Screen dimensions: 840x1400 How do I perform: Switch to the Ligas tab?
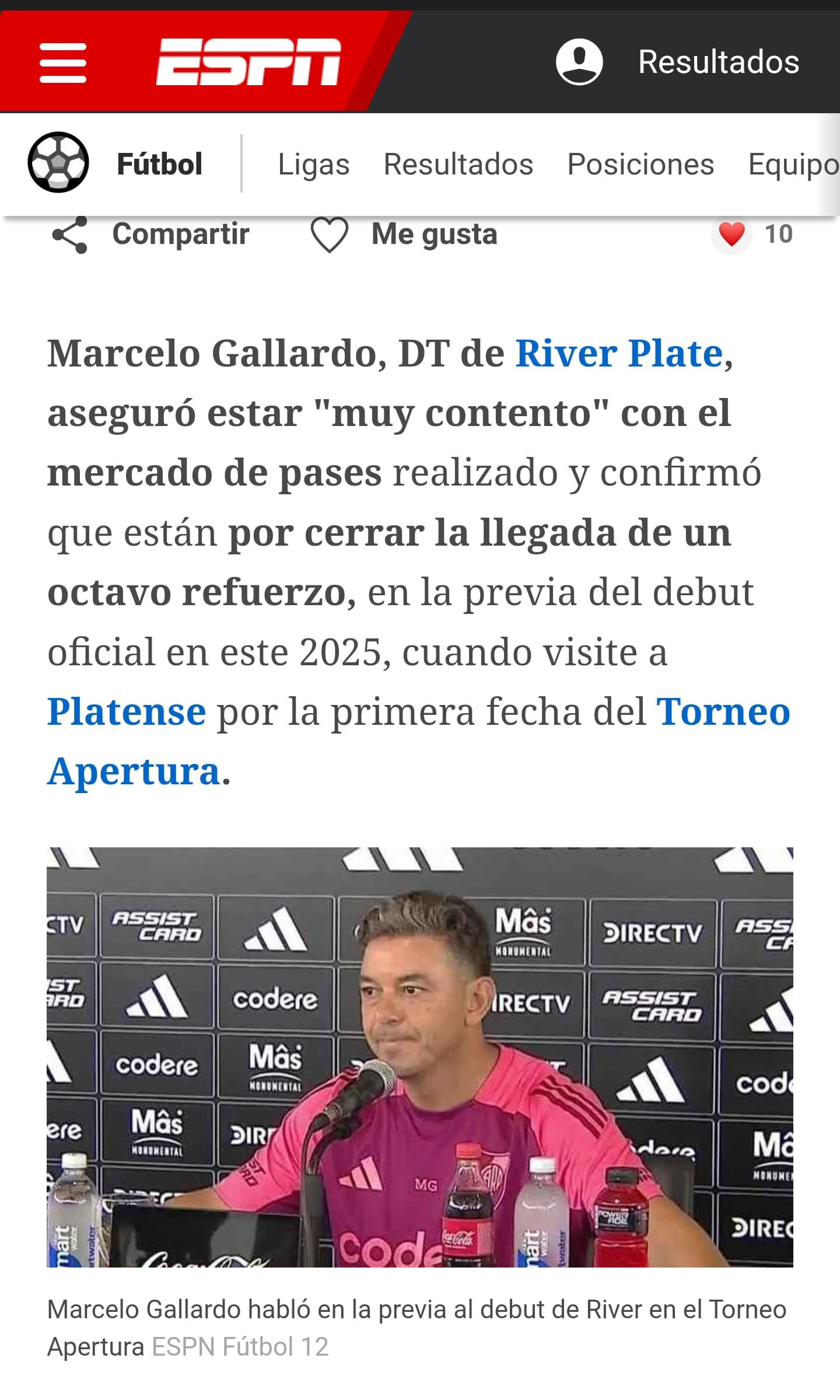click(x=314, y=164)
